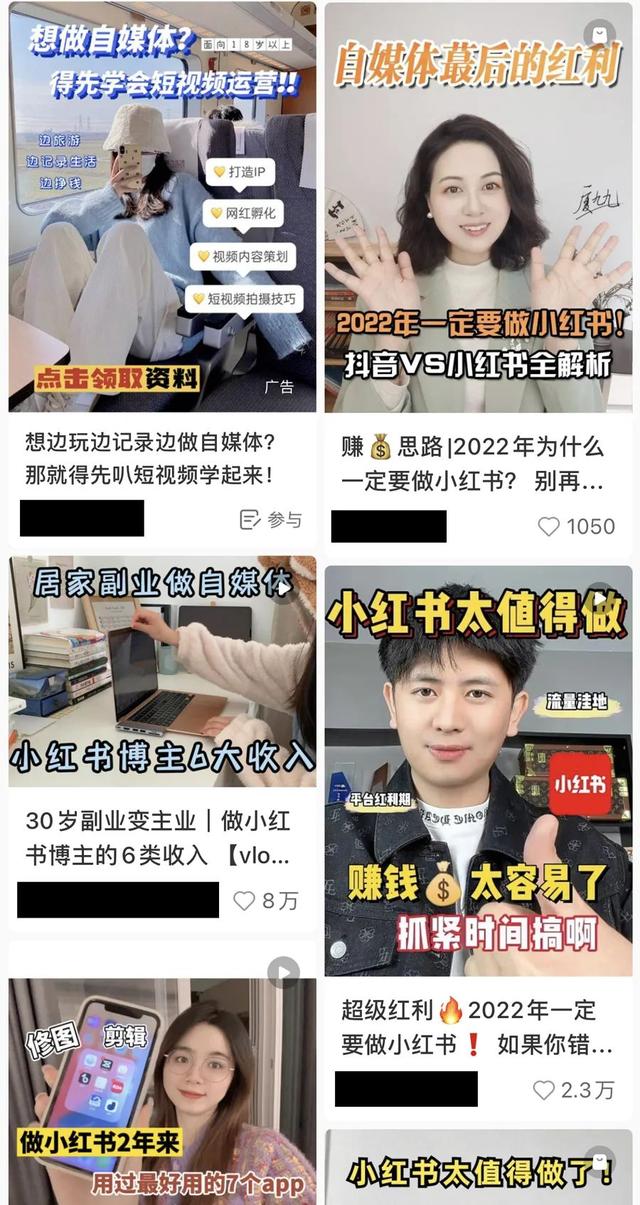The height and width of the screenshot is (1205, 640).
Task: Like the post with 2.3万 likes
Action: tap(544, 1090)
